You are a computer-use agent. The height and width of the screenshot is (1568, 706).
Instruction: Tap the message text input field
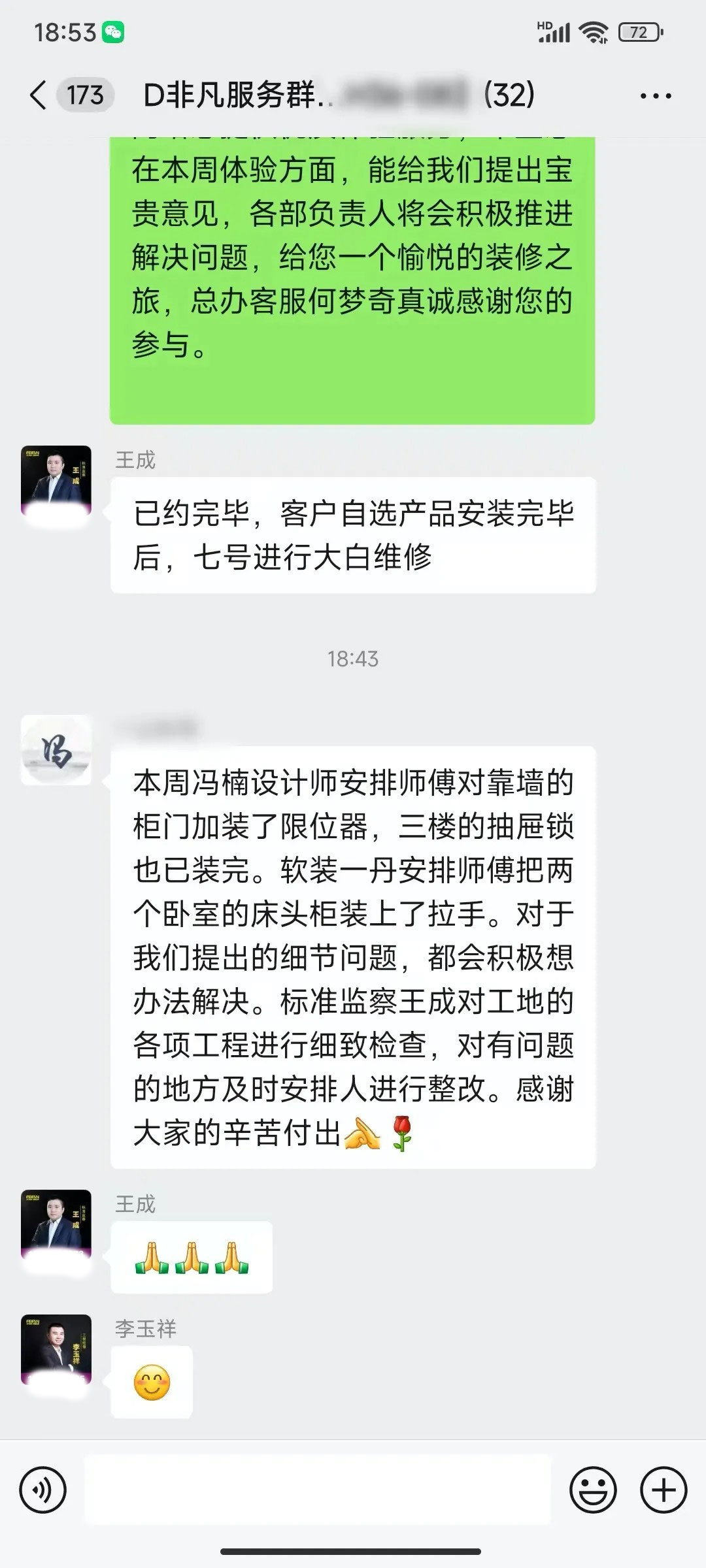coord(318,1491)
